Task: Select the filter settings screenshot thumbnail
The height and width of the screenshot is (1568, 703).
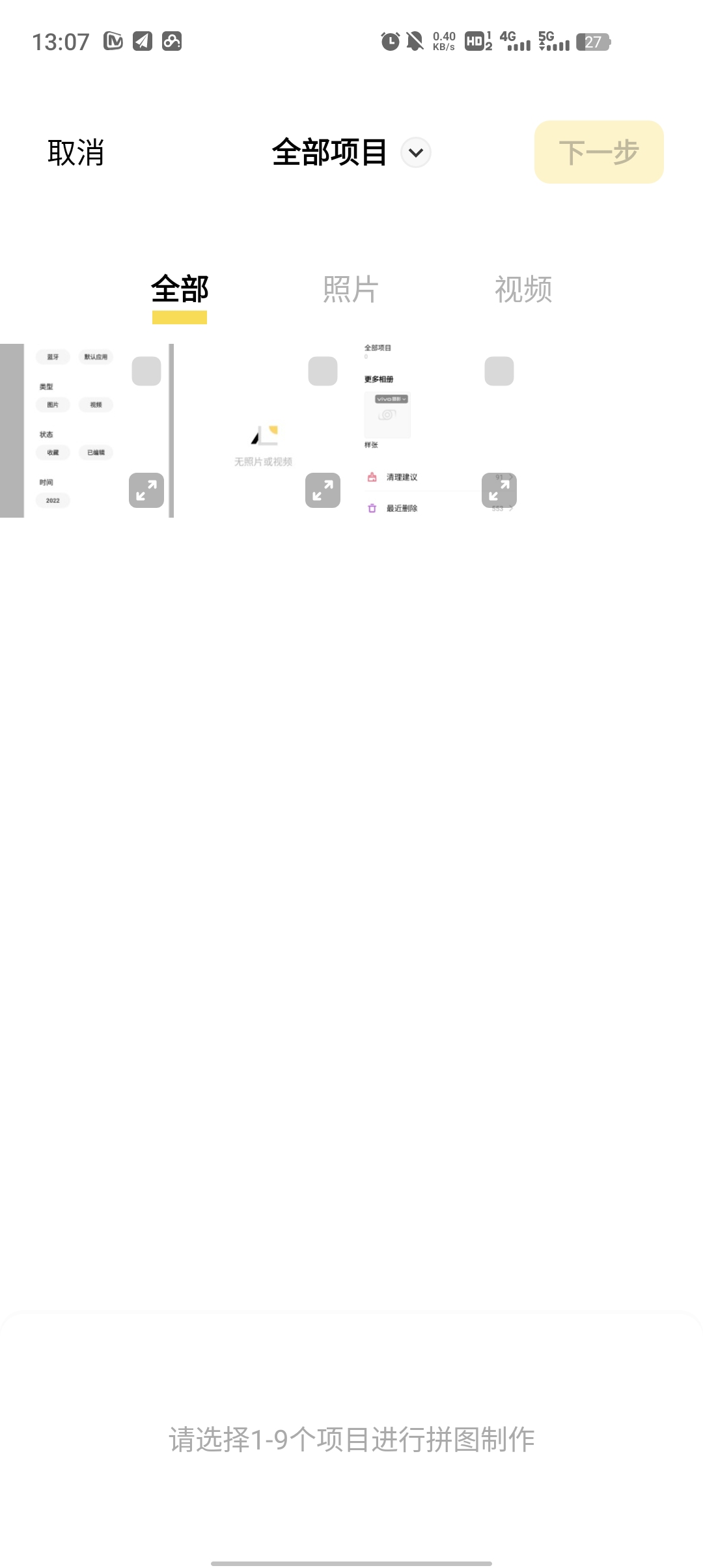Action: coord(78,430)
